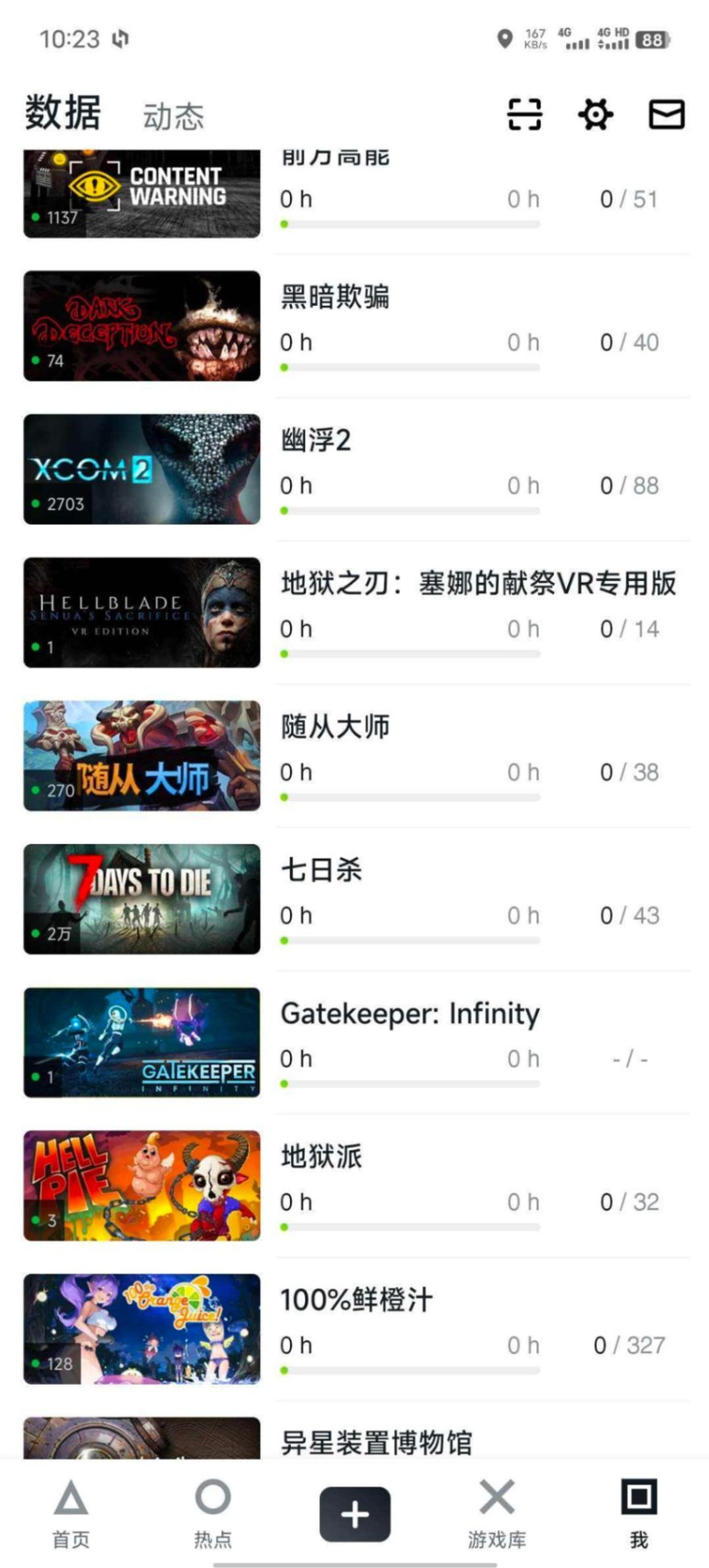Switch to the 热点 tab
The height and width of the screenshot is (1568, 709).
tap(213, 1514)
